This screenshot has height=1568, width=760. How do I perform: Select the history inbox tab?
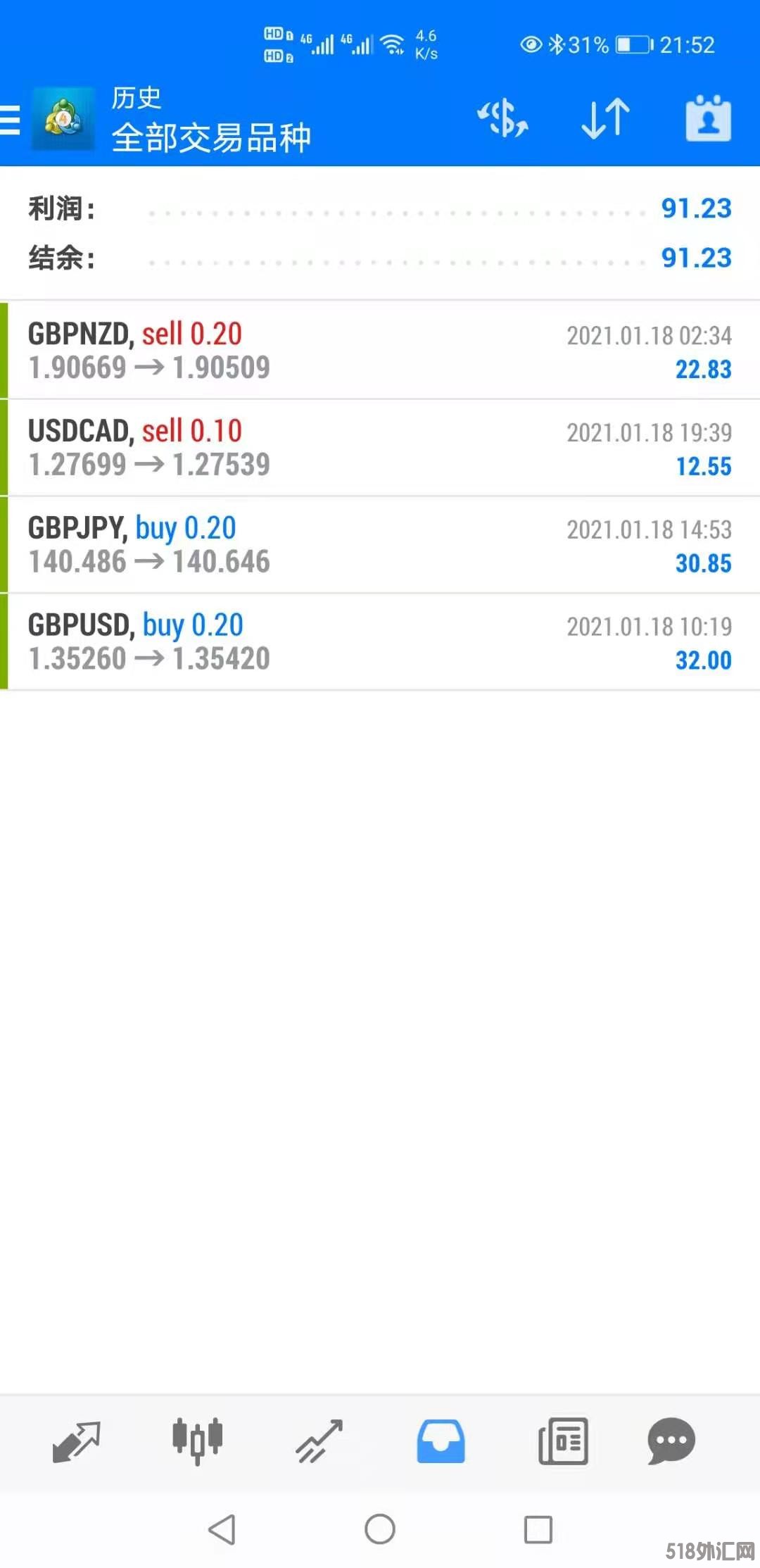[x=441, y=1441]
